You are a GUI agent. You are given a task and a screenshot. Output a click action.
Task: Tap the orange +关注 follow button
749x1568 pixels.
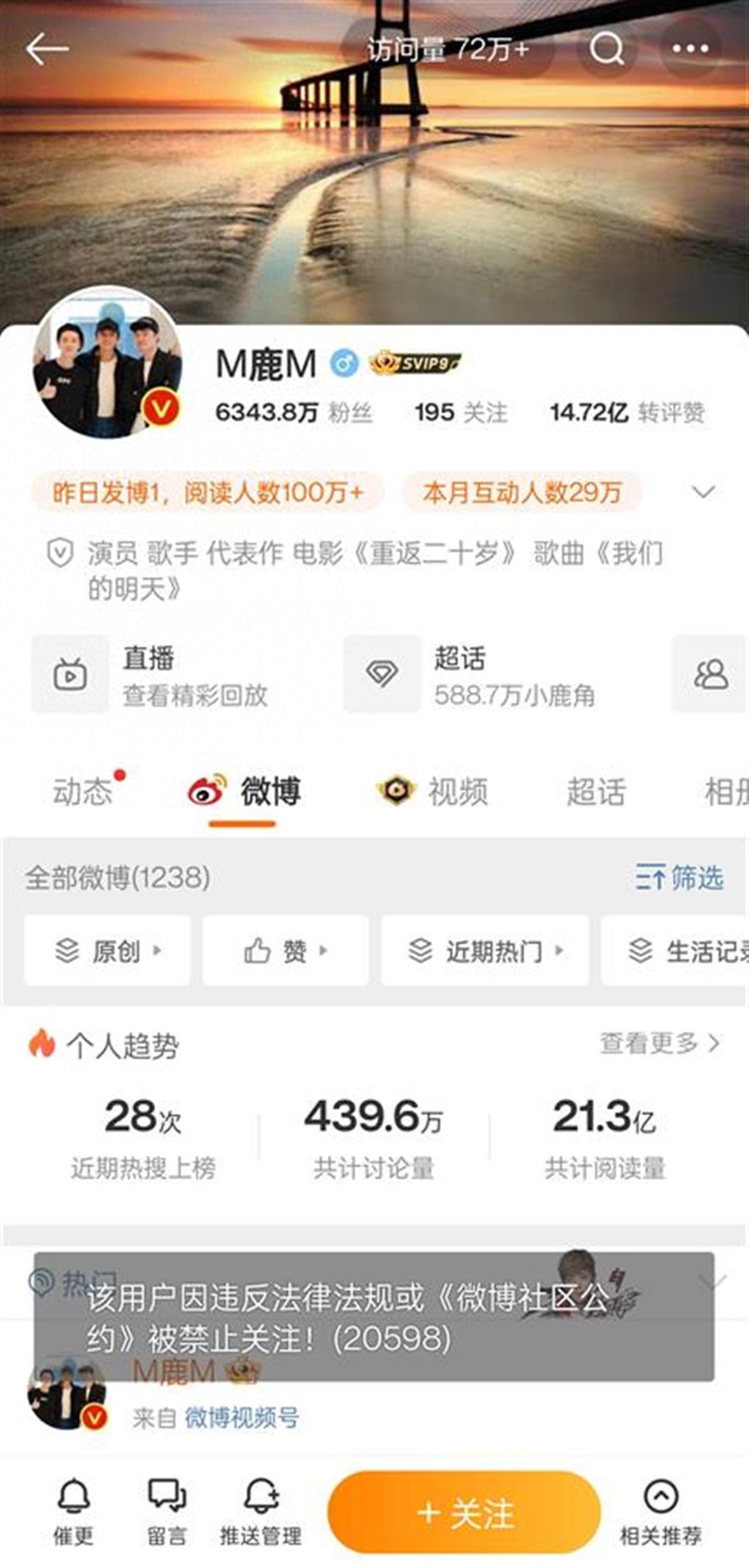464,1513
